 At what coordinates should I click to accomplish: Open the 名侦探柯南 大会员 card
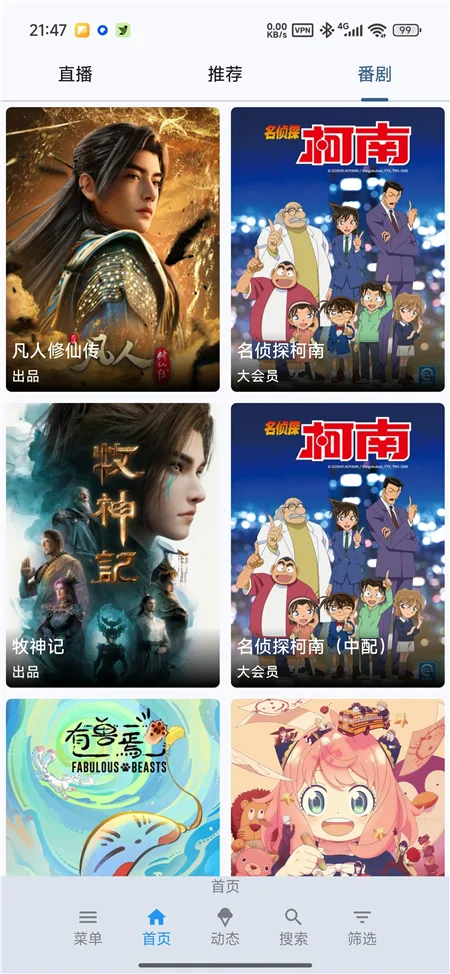click(x=338, y=249)
